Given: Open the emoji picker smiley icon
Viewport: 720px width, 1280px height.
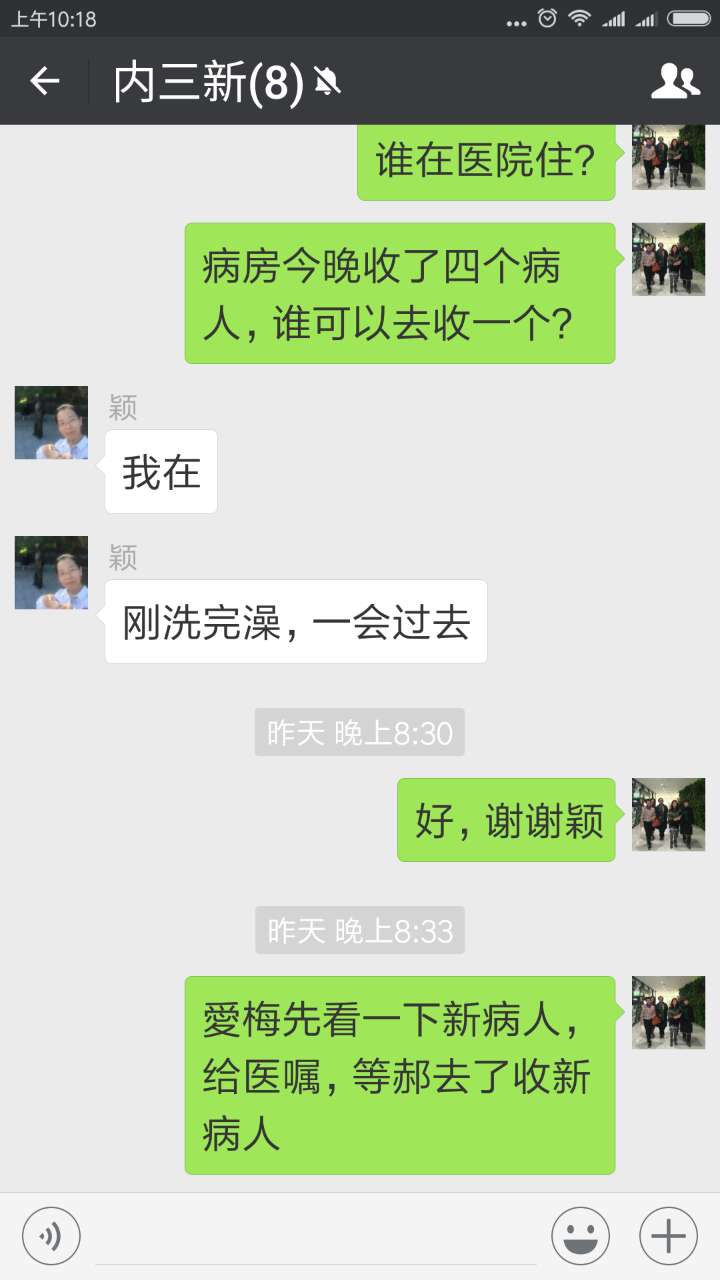Looking at the screenshot, I should click(x=580, y=1236).
